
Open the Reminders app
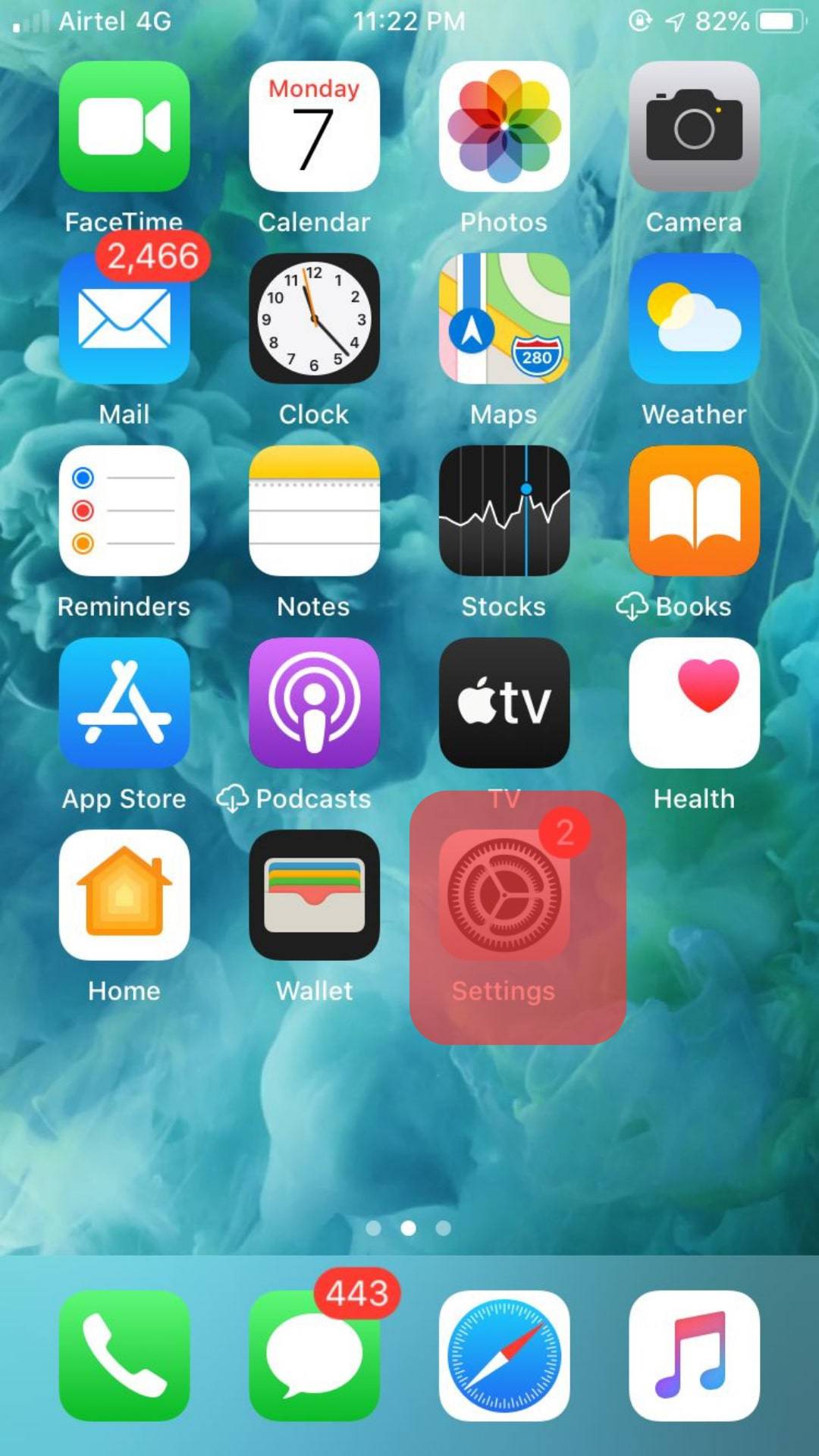pos(124,511)
